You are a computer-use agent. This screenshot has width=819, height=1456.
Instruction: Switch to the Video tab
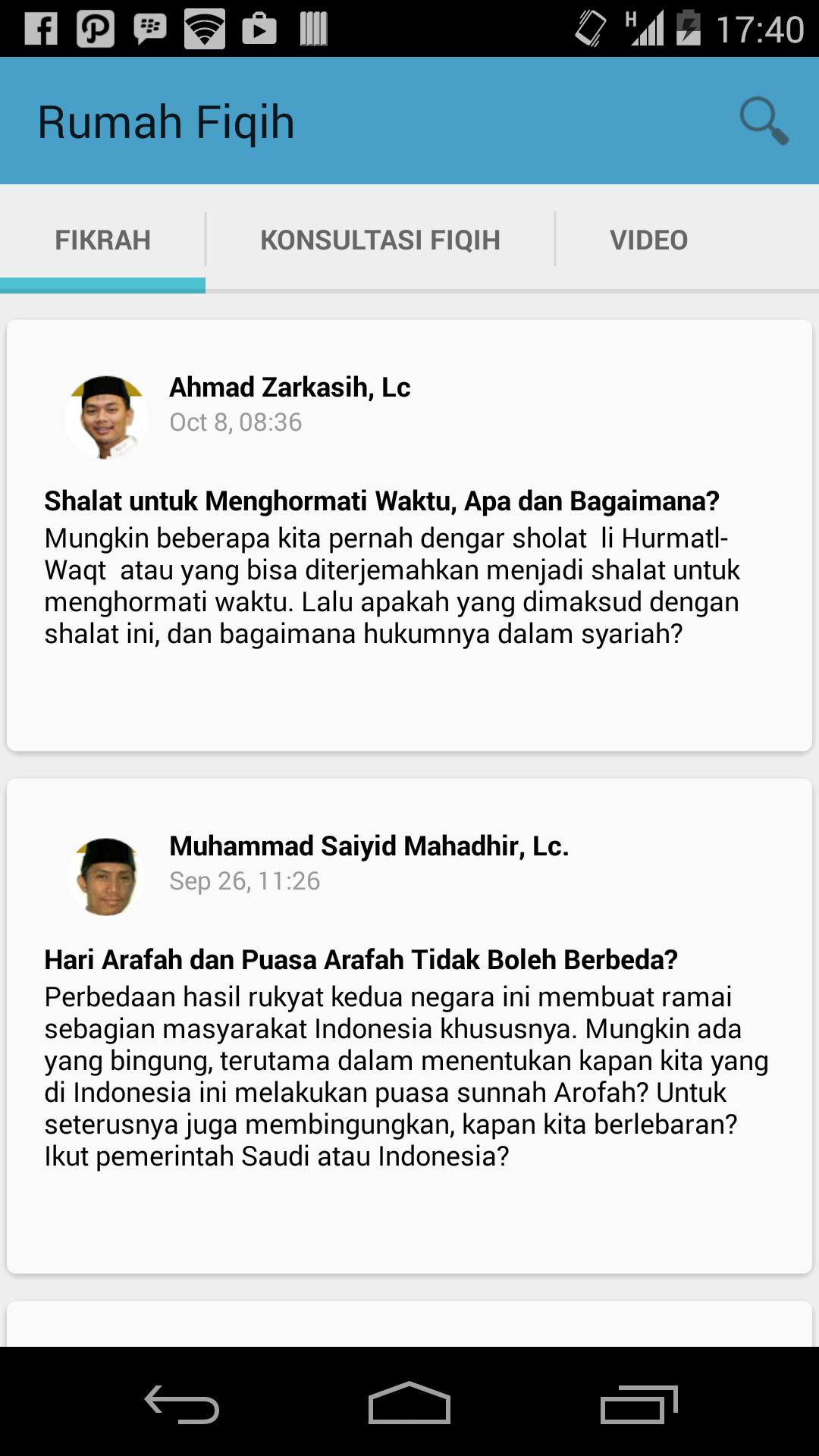pyautogui.click(x=648, y=240)
